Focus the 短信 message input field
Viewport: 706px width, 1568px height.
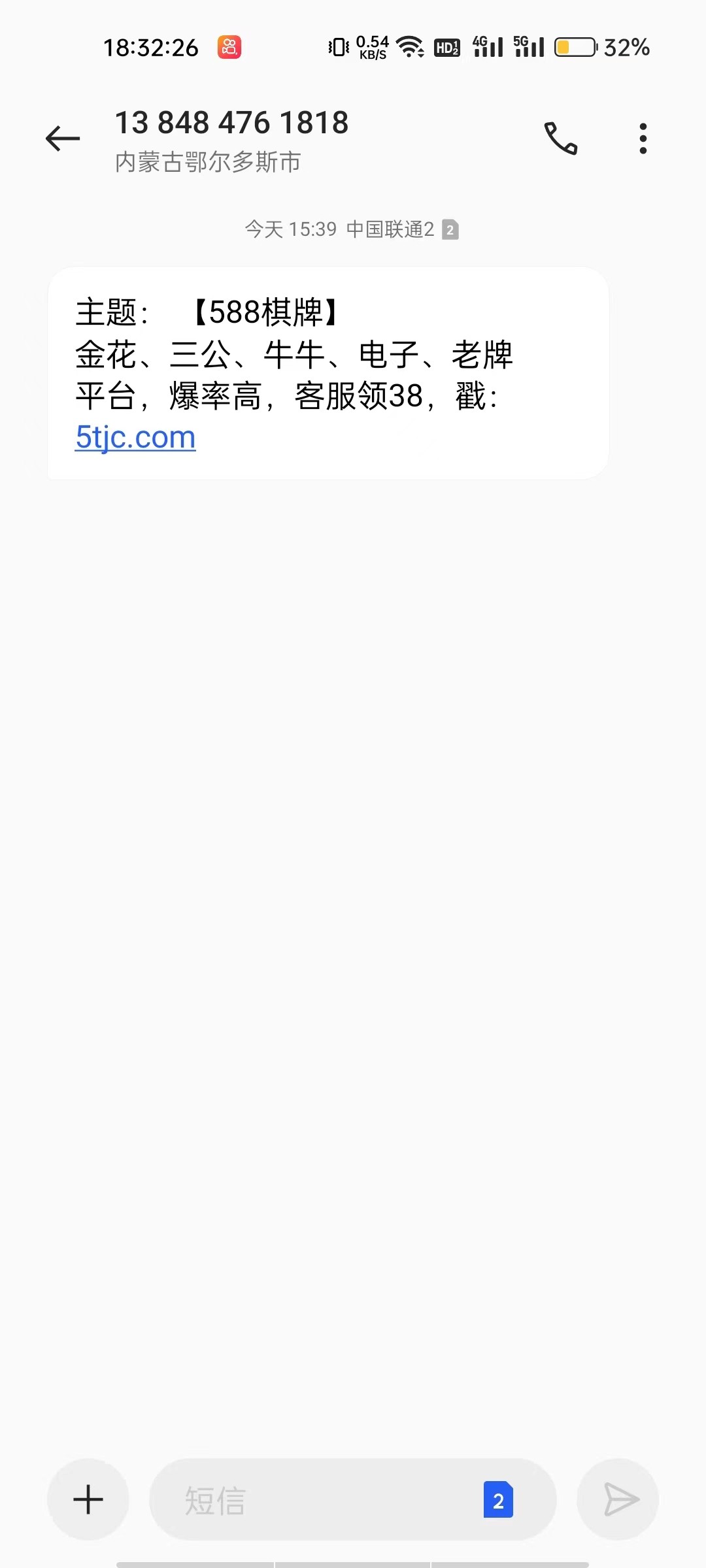314,1499
